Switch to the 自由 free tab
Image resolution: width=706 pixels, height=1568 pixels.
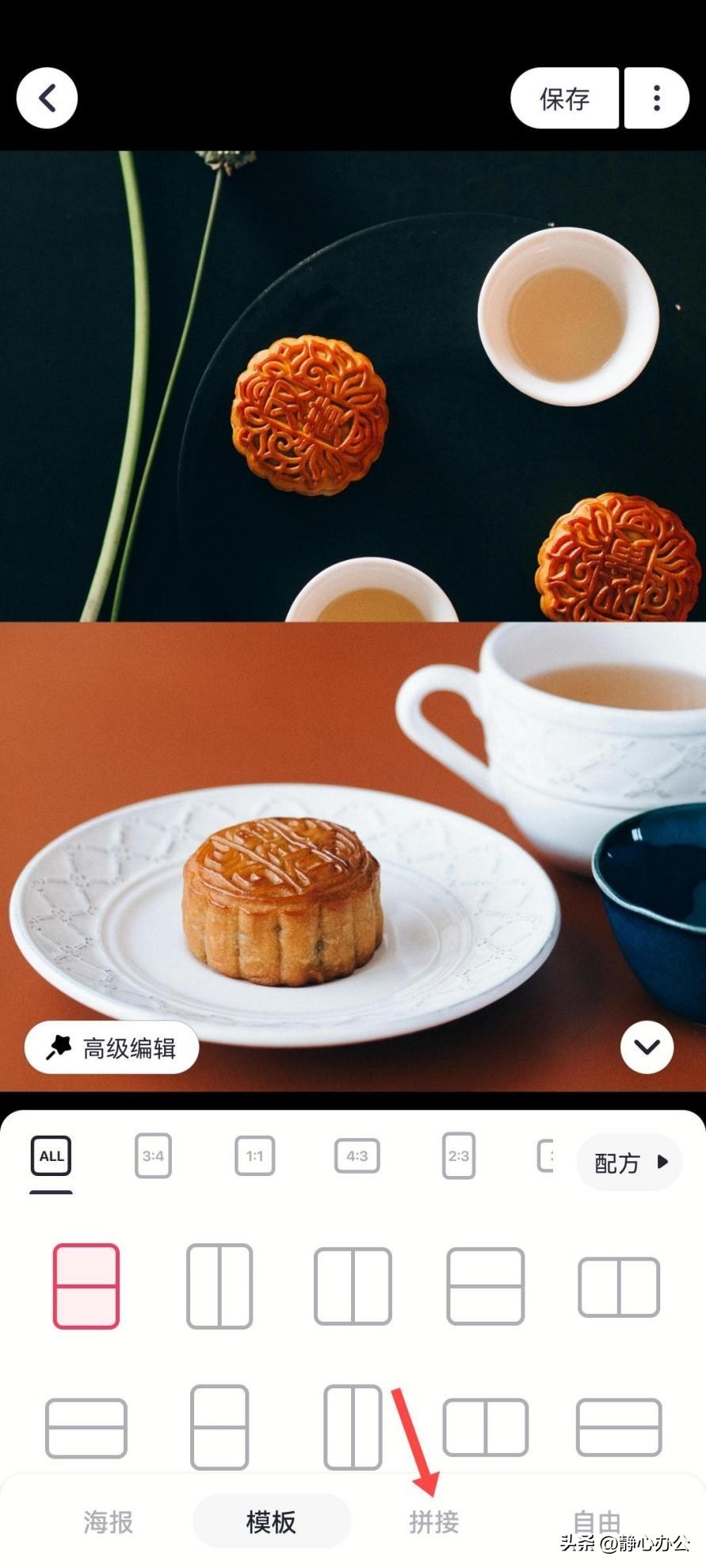[x=596, y=1520]
